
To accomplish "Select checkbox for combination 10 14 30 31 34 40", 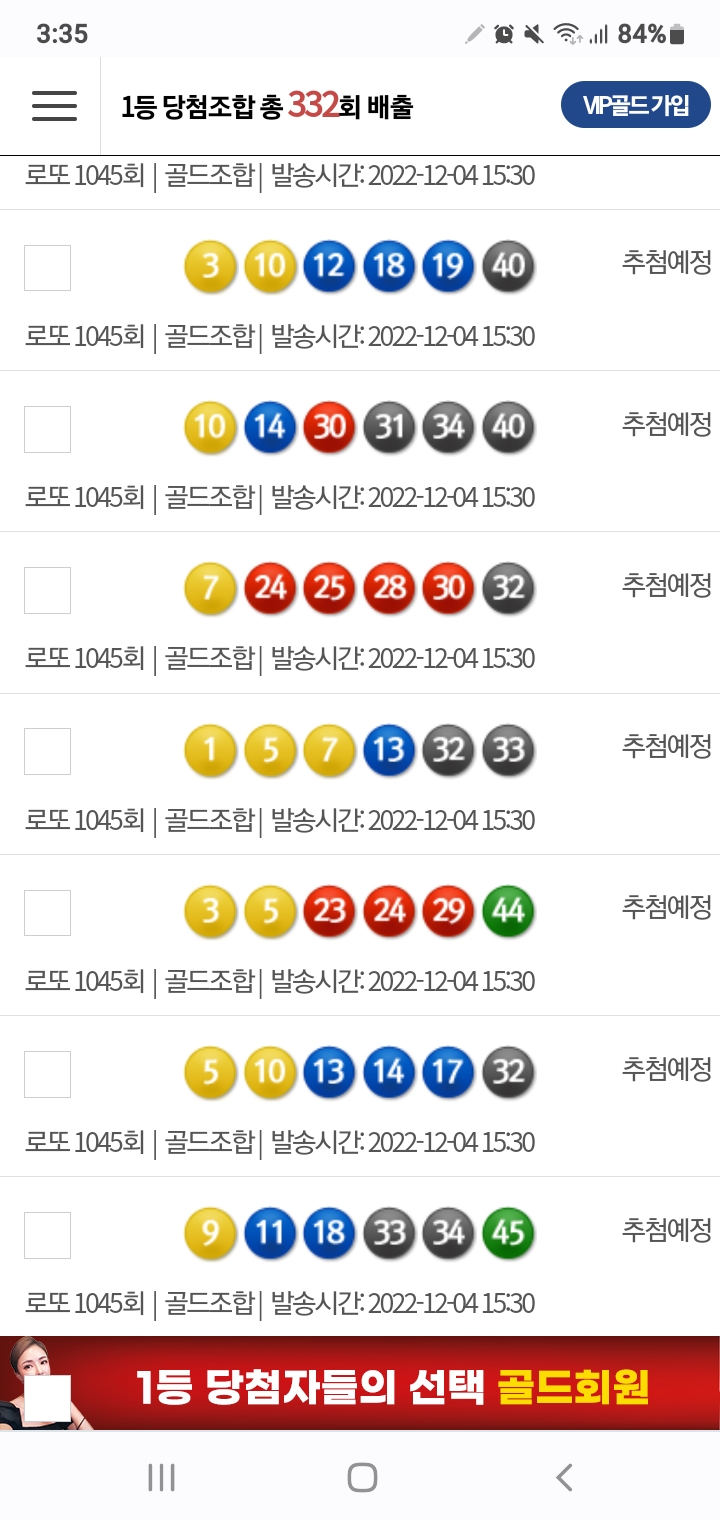I will 47,429.
